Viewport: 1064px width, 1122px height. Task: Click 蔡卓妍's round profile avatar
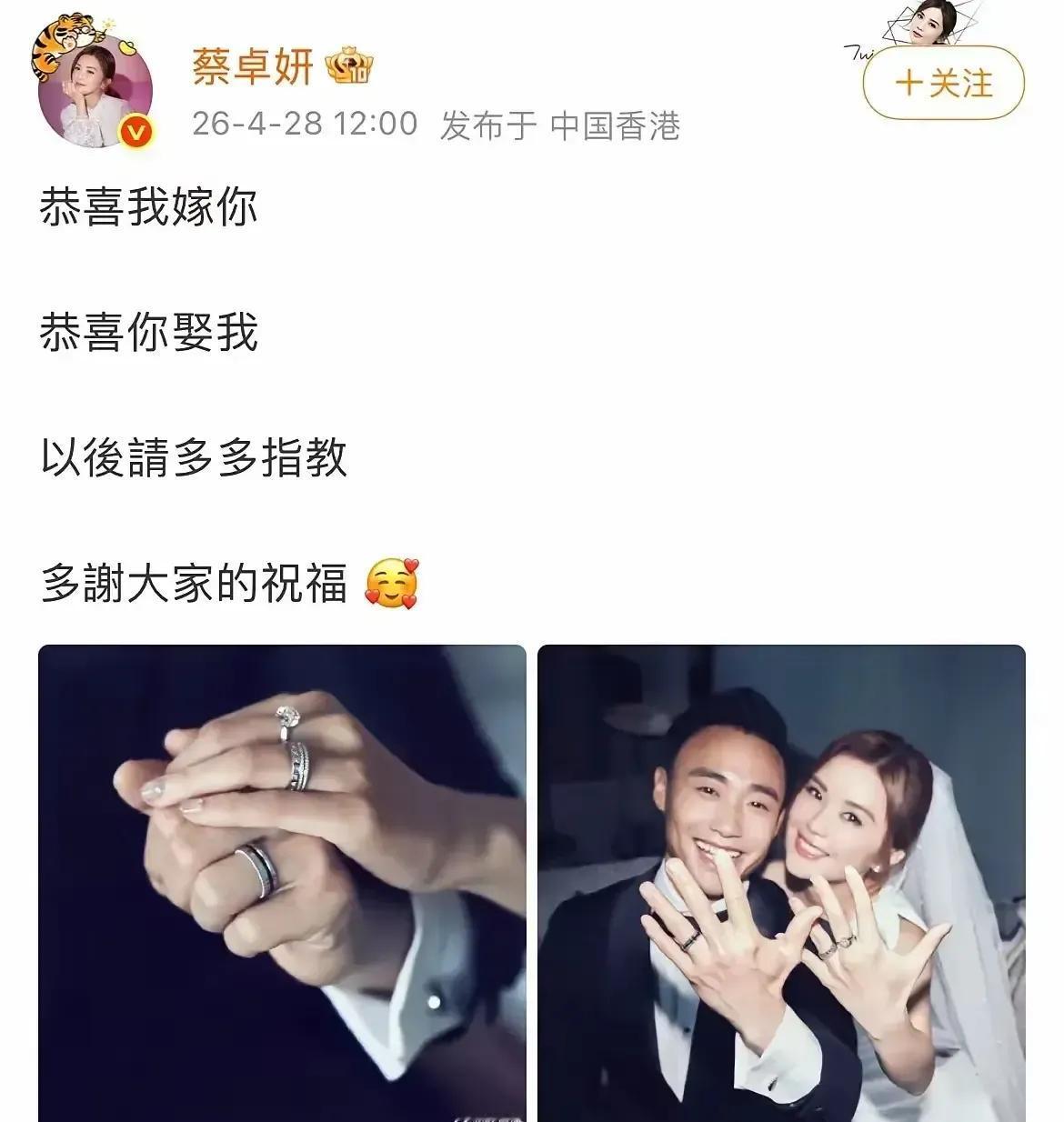click(x=88, y=82)
